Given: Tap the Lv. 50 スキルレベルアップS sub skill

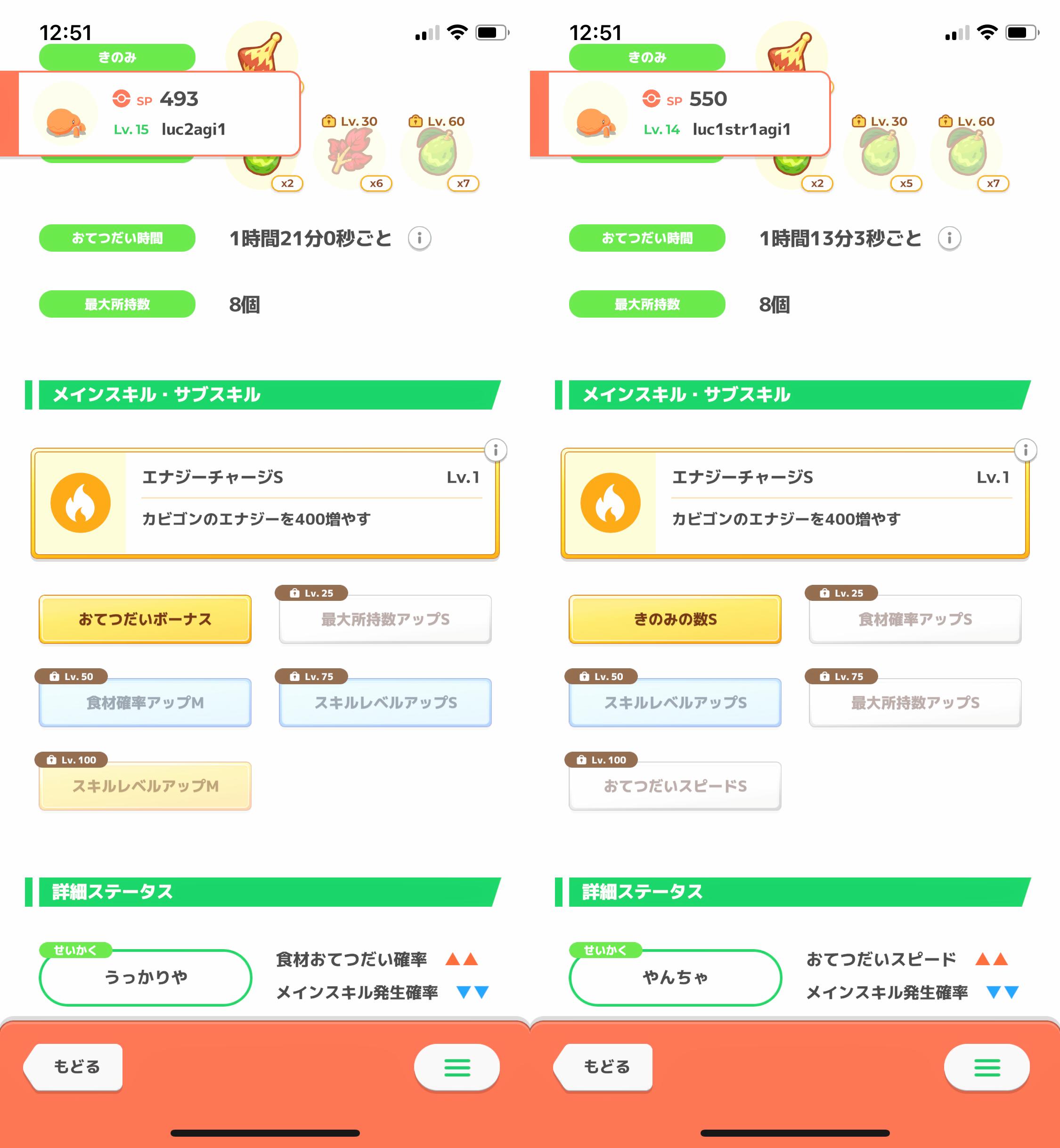Looking at the screenshot, I should (675, 702).
